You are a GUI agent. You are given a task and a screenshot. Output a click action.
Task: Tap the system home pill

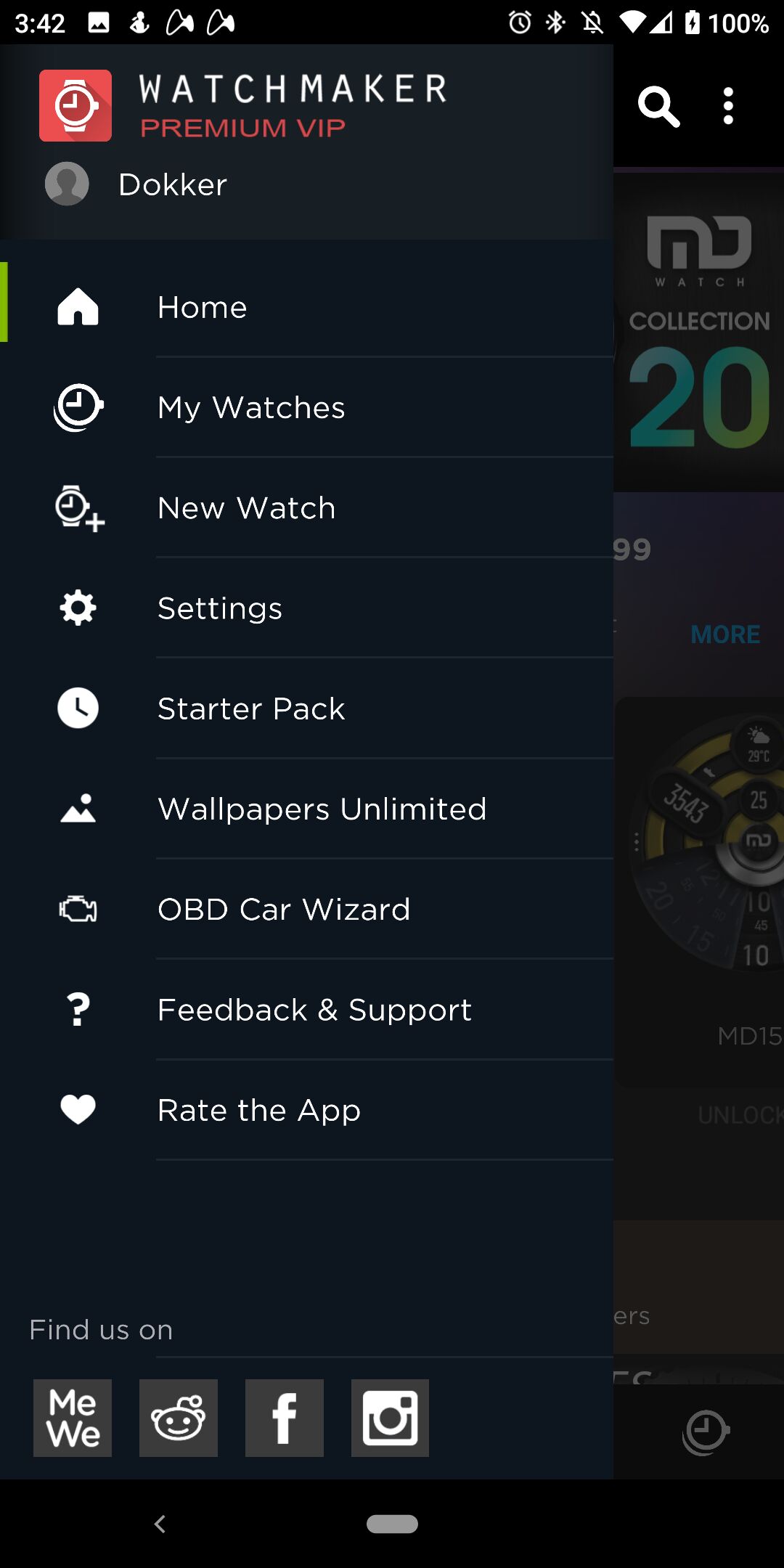[392, 1524]
